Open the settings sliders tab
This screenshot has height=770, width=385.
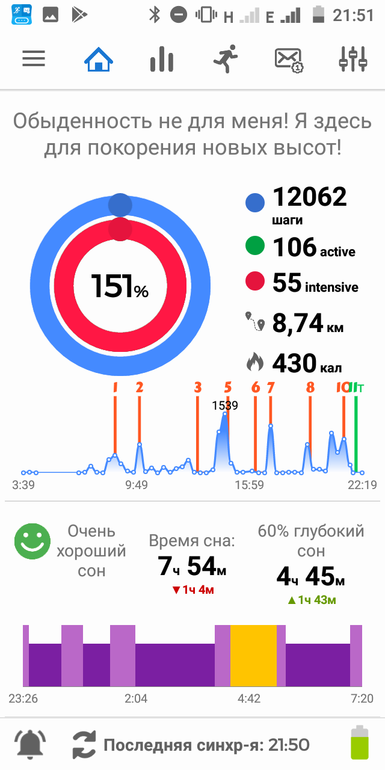[x=353, y=59]
